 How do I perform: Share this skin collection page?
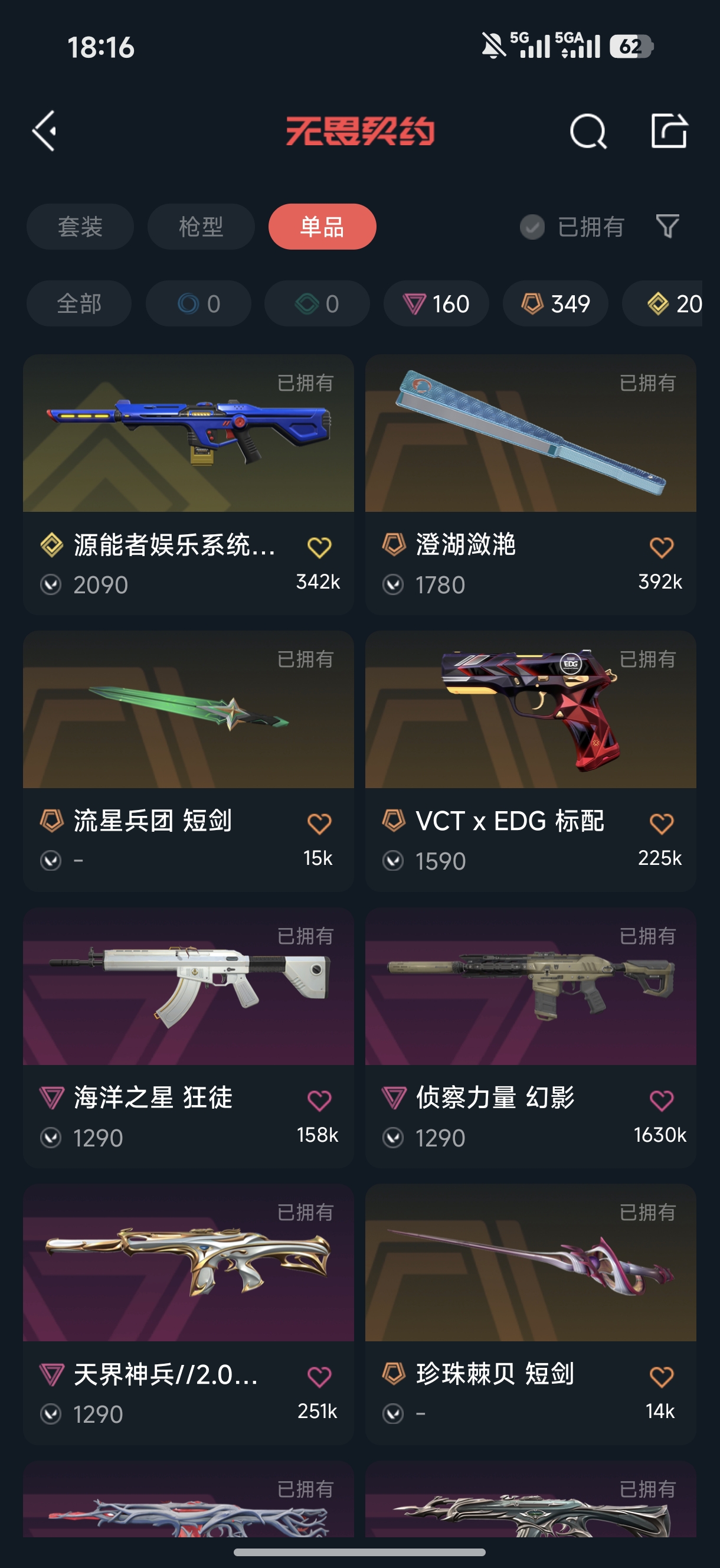point(669,131)
